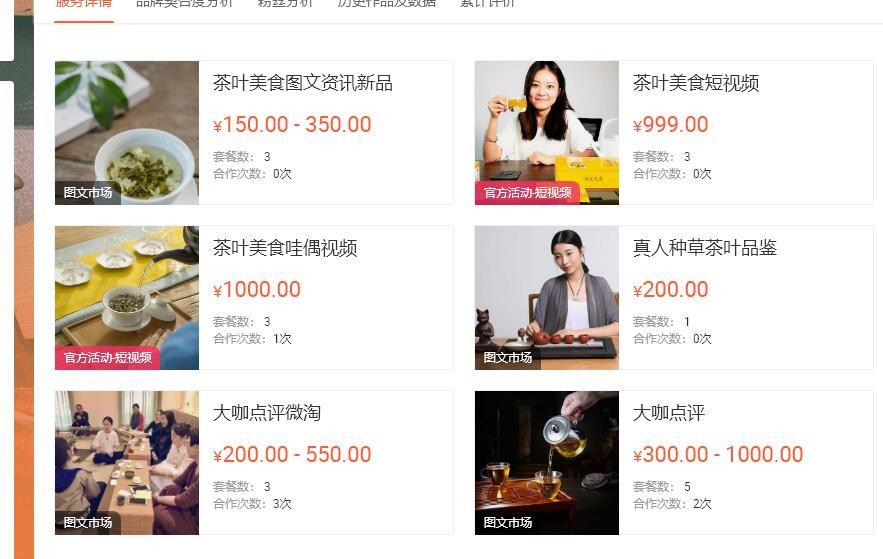Open the 真人种草茶叶品鉴 service card

704,249
